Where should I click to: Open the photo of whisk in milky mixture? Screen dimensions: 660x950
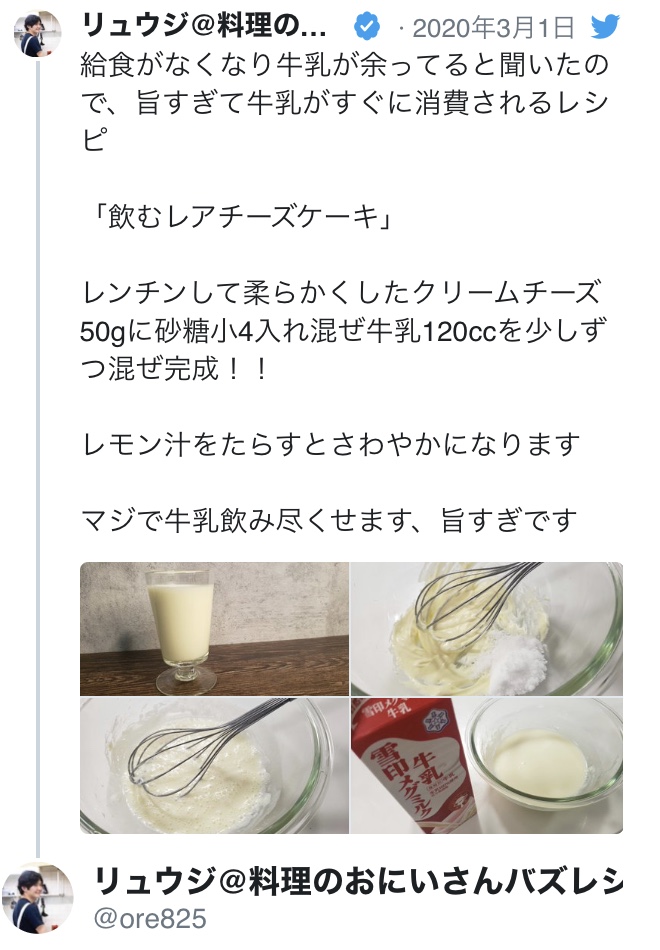[214, 766]
